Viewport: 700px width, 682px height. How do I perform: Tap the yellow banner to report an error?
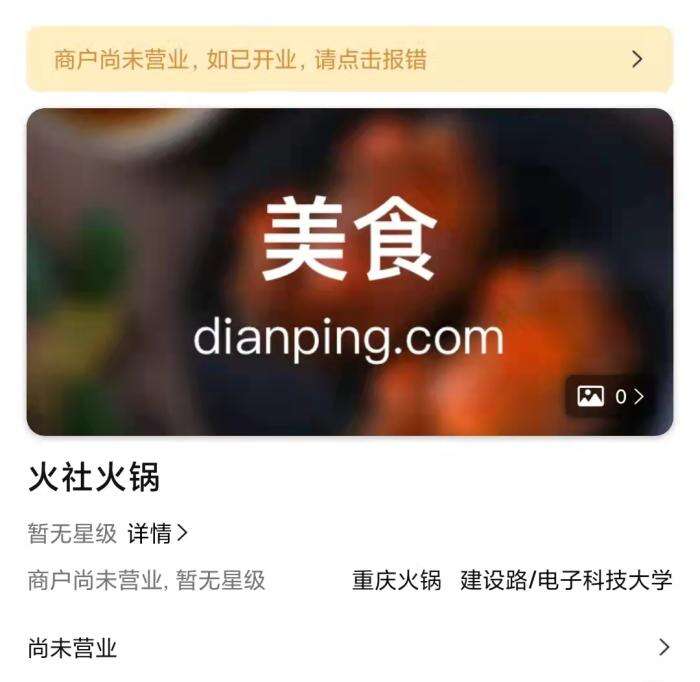(x=349, y=59)
